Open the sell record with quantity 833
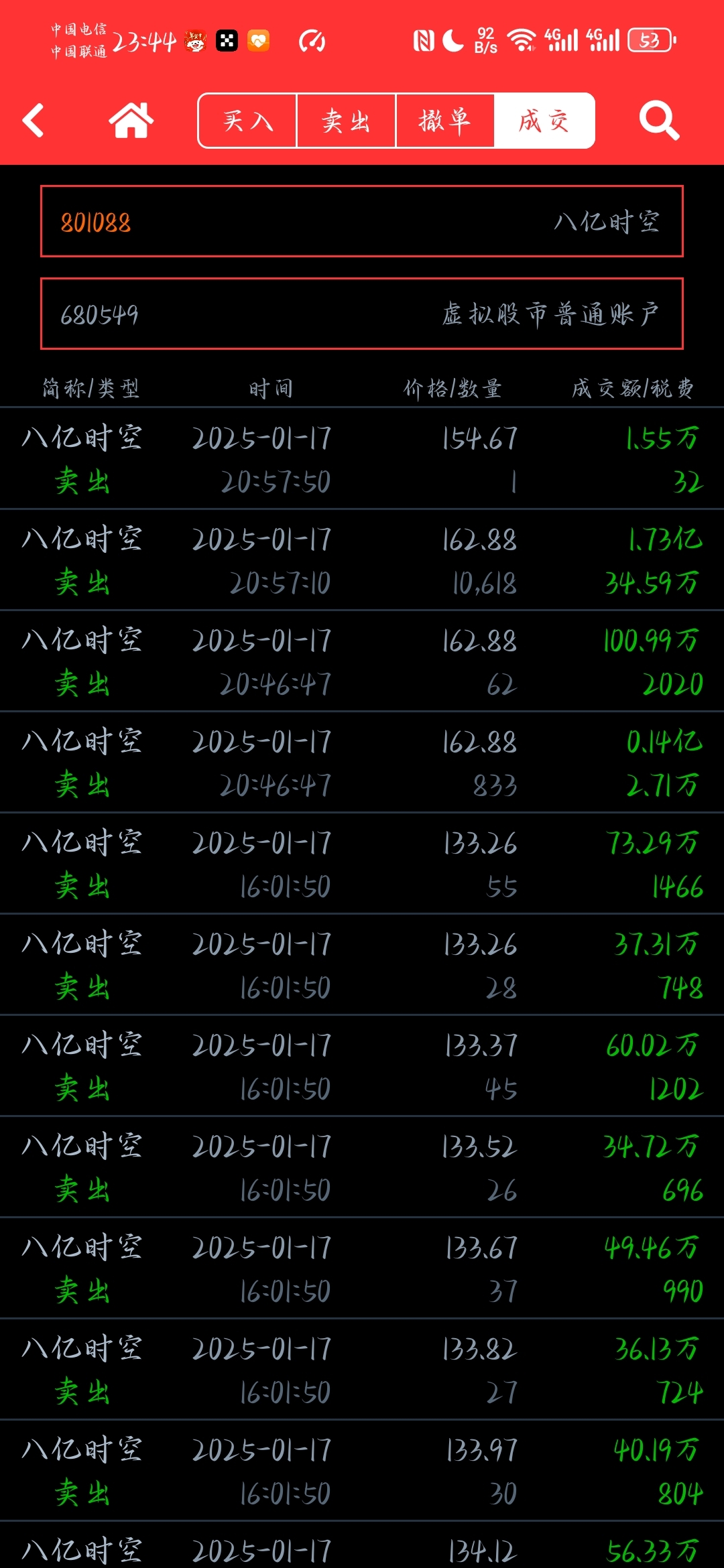The image size is (724, 1568). [362, 763]
